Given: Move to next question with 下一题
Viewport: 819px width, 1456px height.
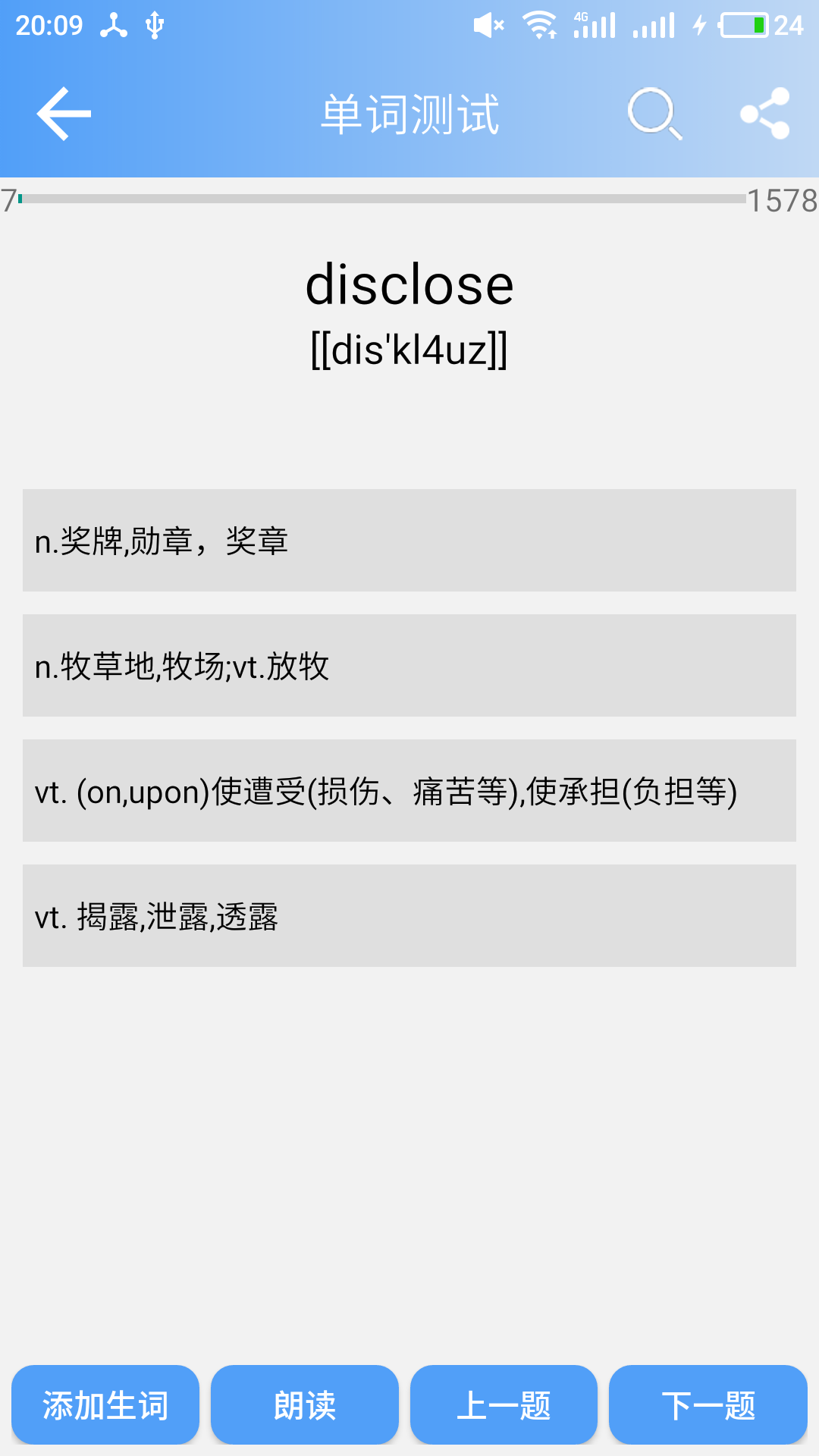Looking at the screenshot, I should 708,1404.
